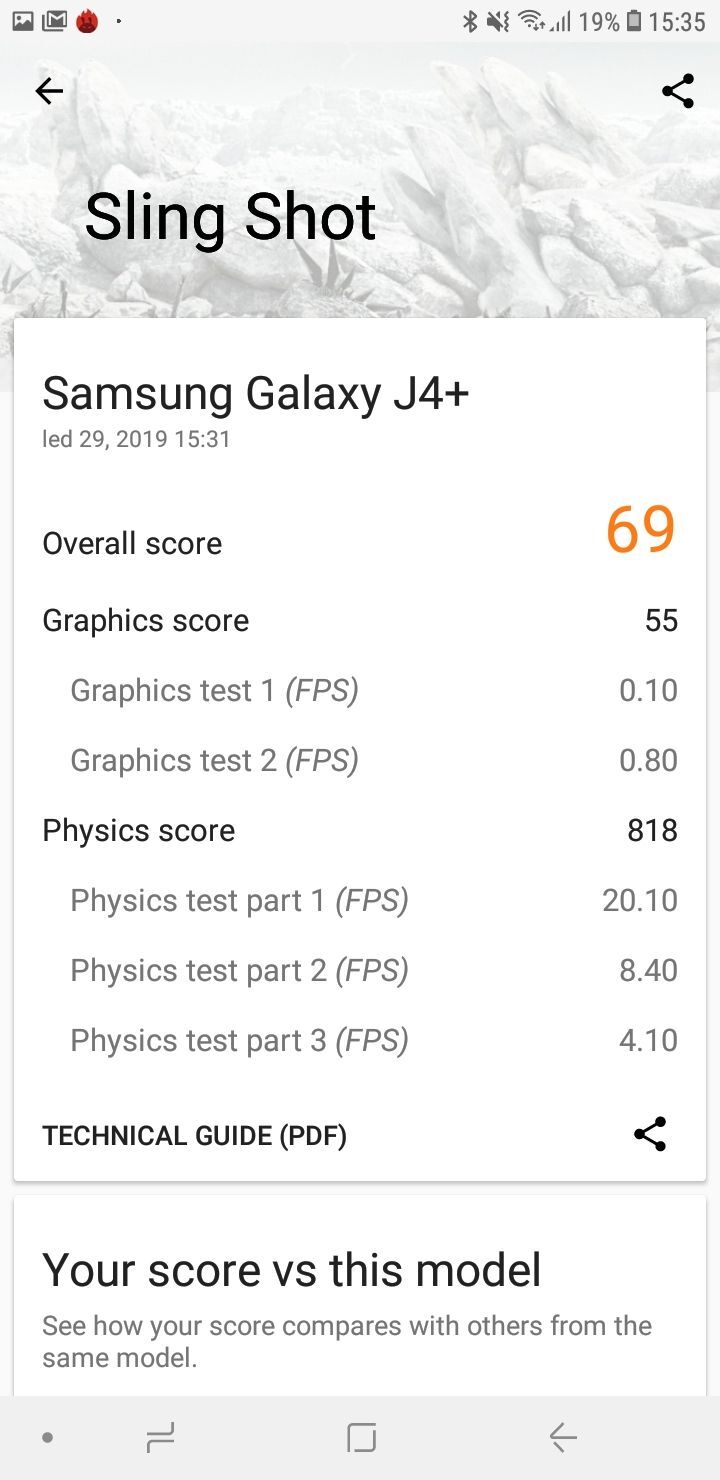Open Your score vs this model section
720x1480 pixels.
click(x=291, y=1269)
